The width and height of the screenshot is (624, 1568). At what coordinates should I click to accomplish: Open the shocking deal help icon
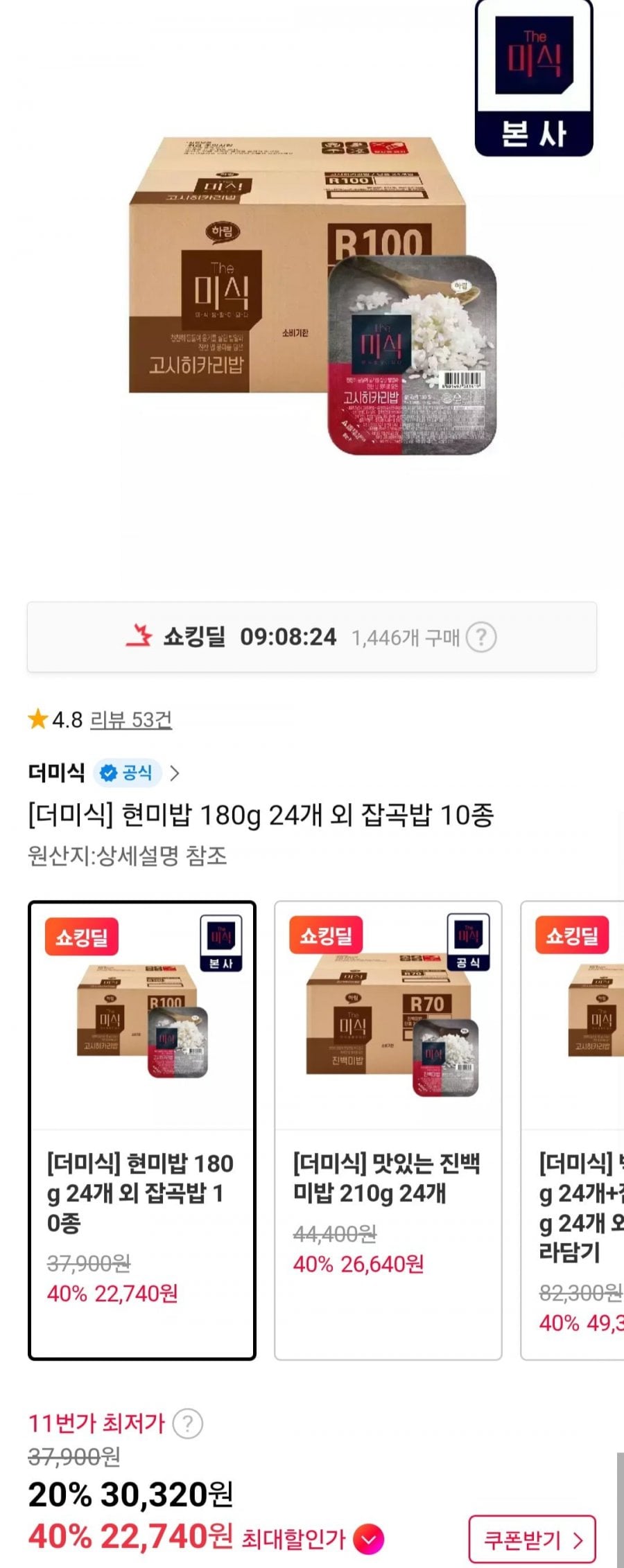(x=480, y=637)
